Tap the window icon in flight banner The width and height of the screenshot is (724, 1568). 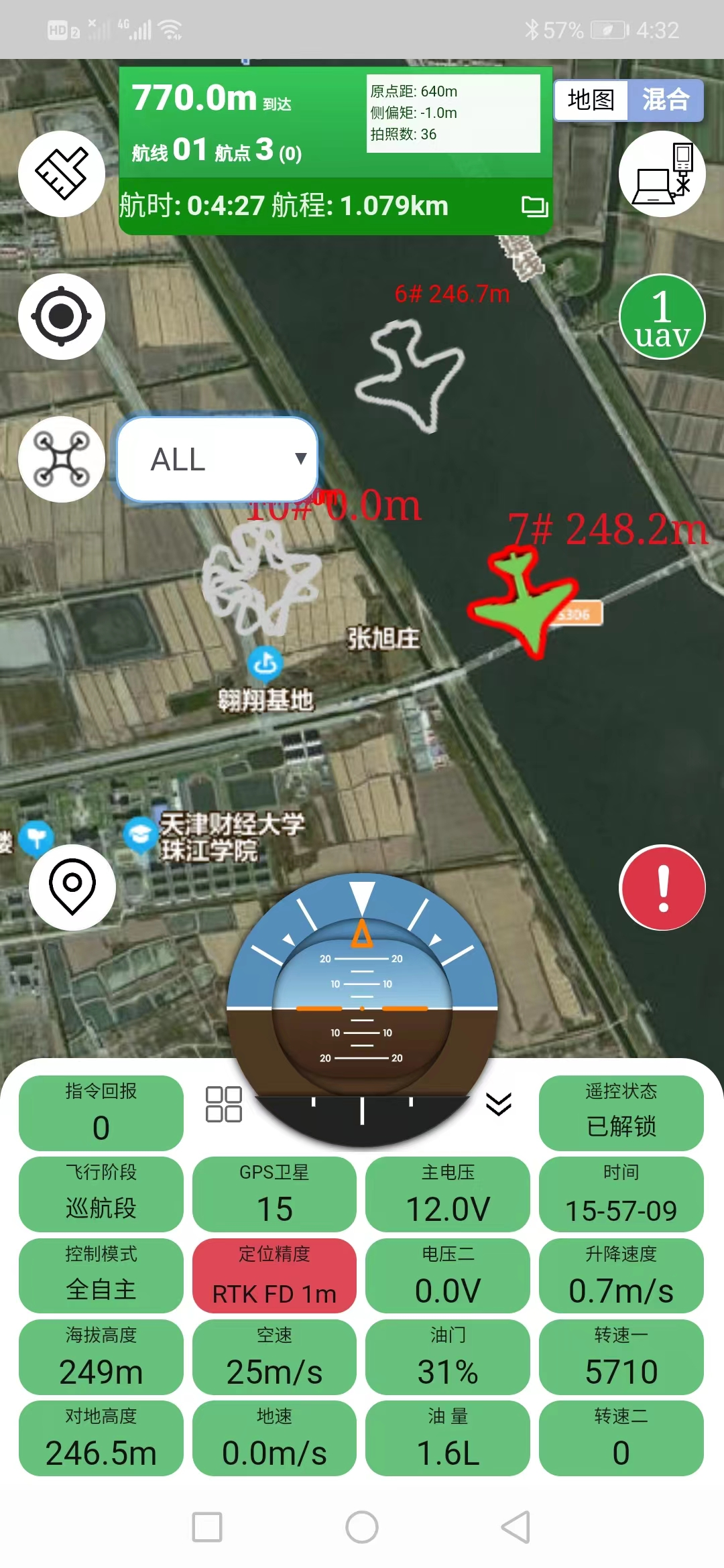coord(534,206)
